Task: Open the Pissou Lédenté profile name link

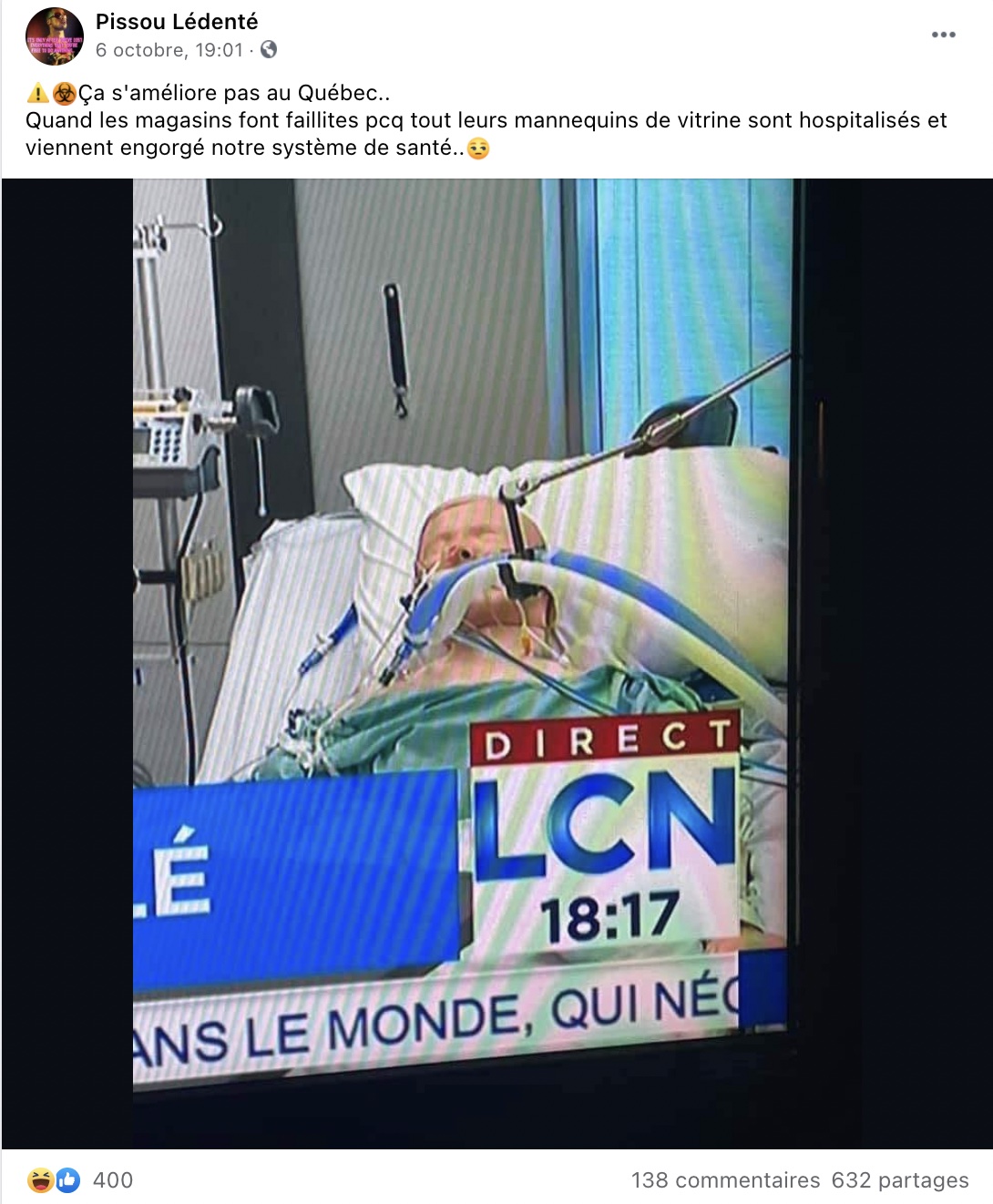Action: click(x=176, y=22)
